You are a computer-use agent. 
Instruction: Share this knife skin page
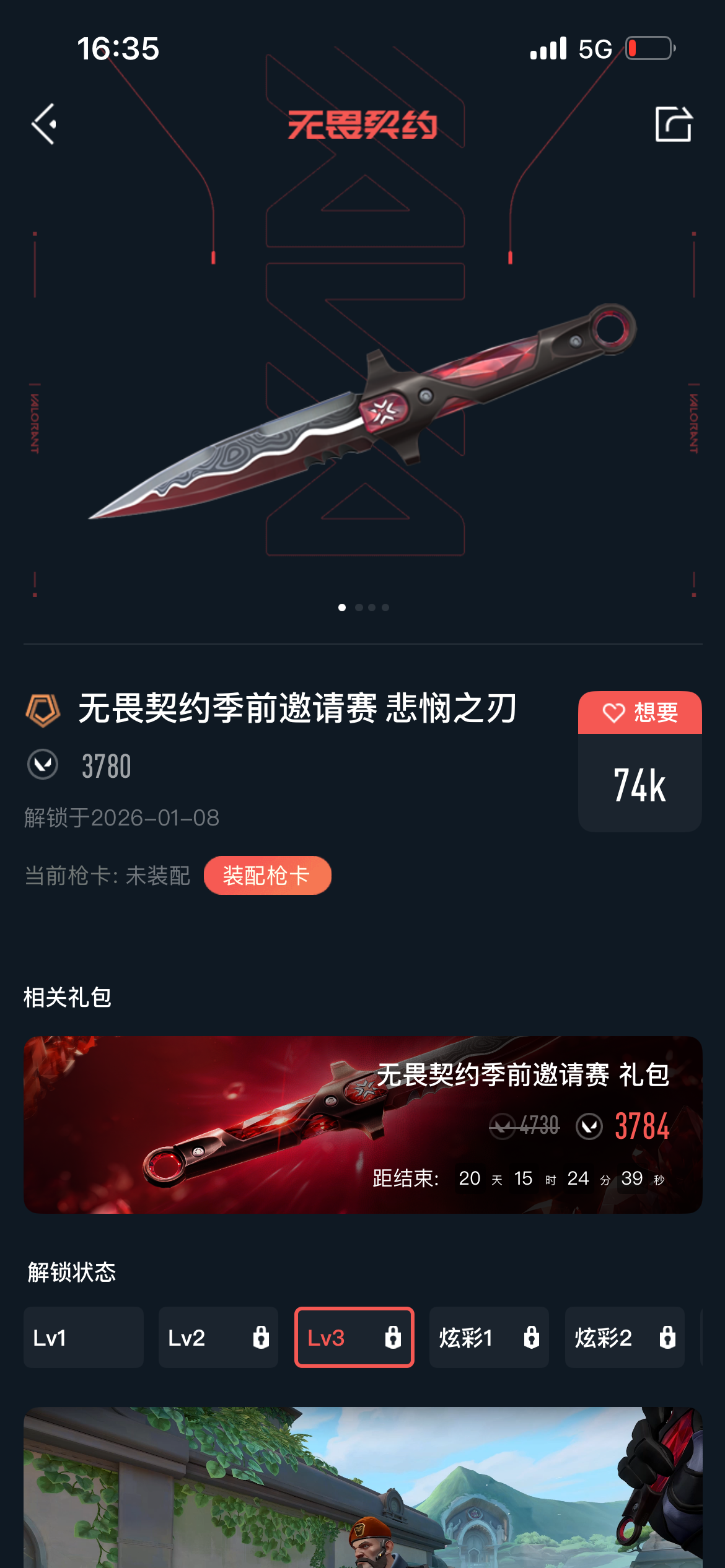[674, 124]
